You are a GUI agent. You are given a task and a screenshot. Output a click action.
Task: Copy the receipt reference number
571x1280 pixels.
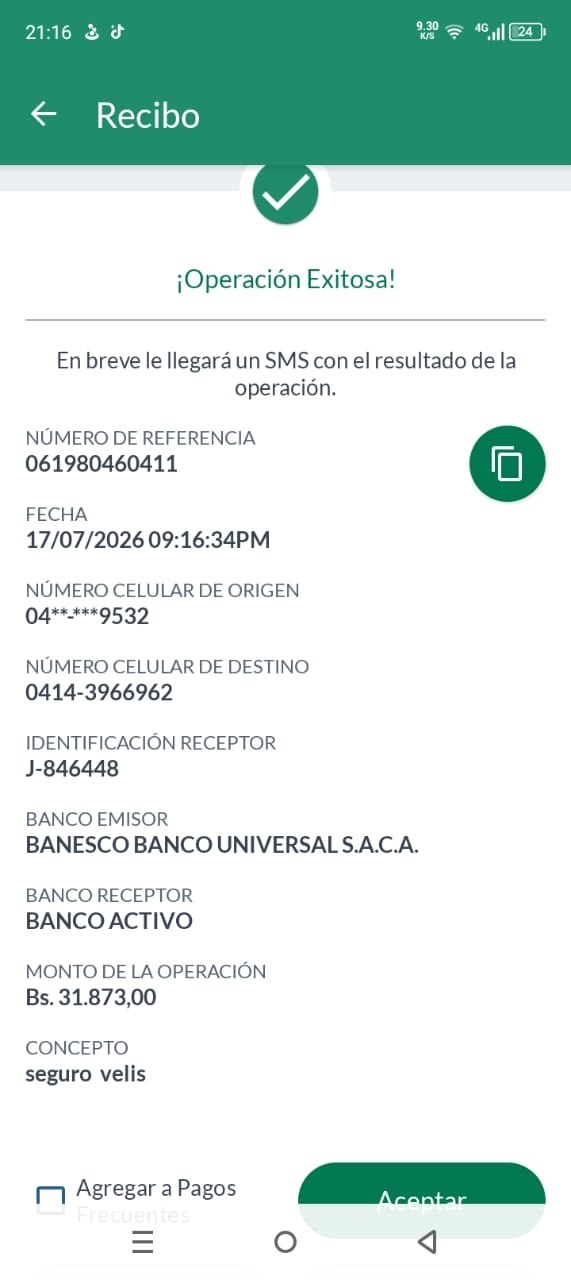507,463
